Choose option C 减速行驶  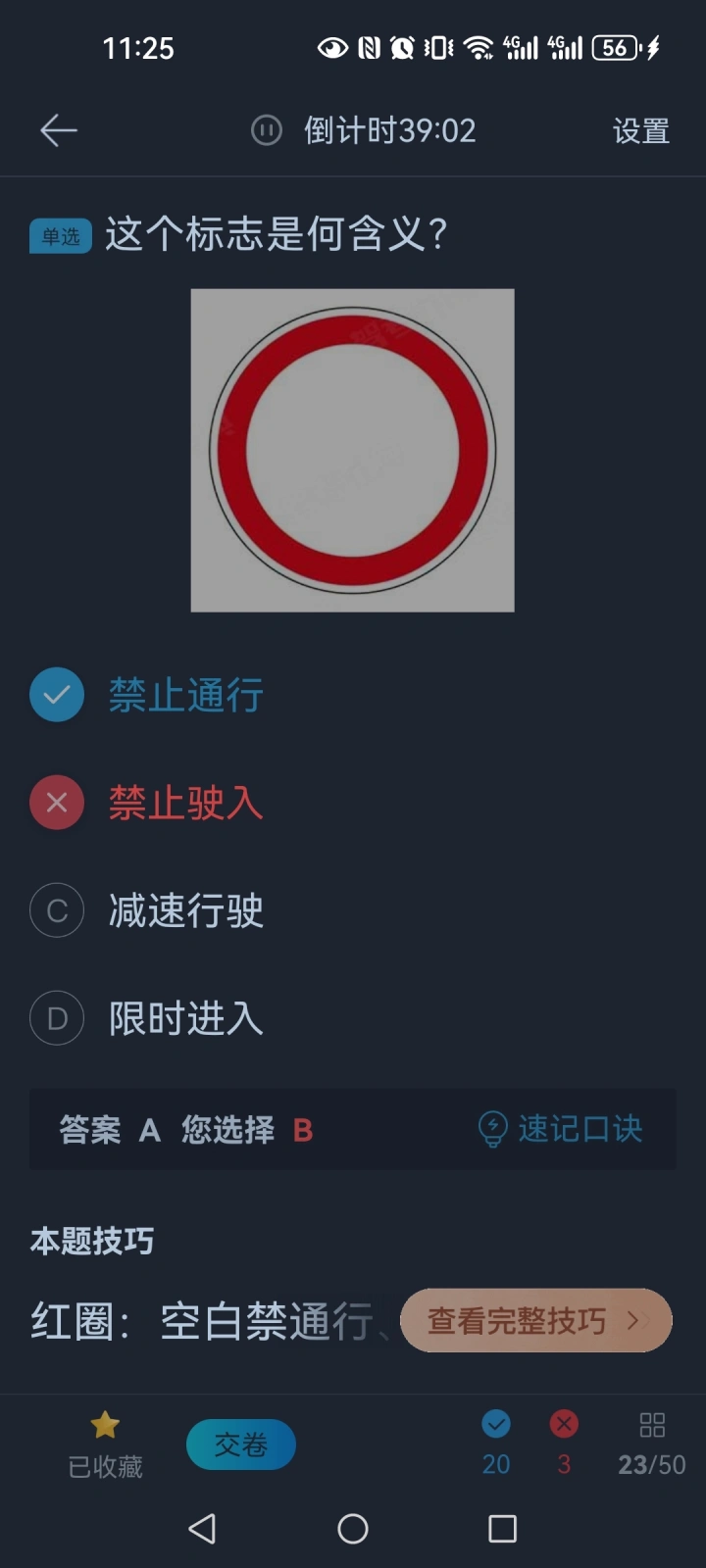[186, 910]
